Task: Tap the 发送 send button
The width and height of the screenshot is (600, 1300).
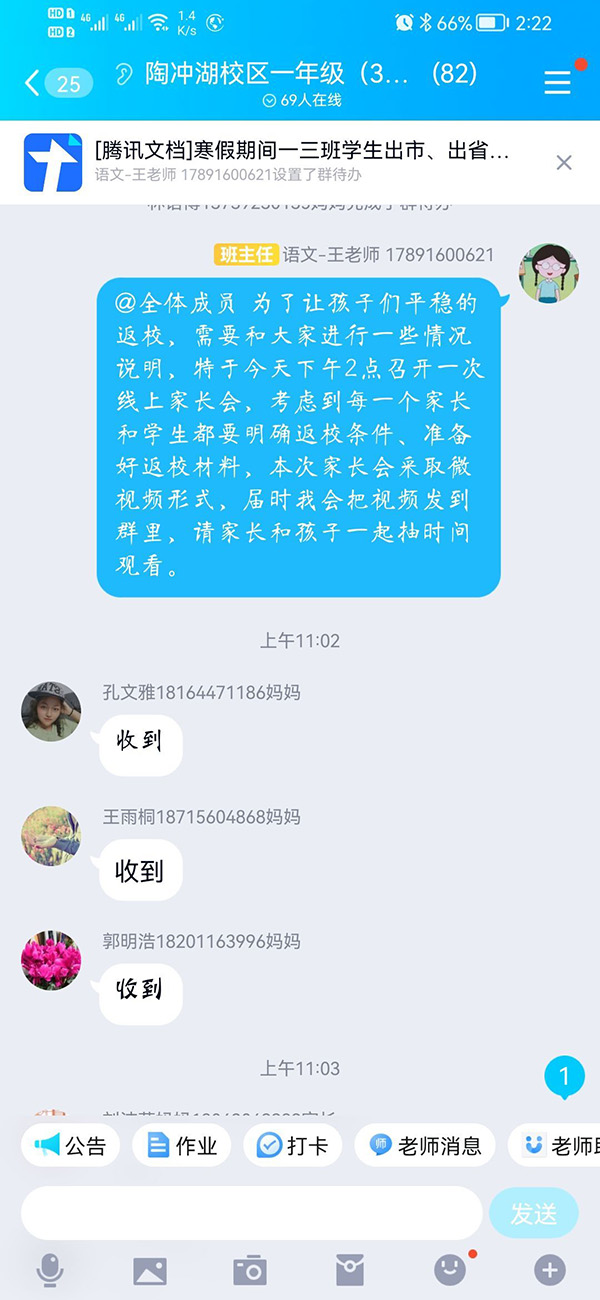Action: pos(533,1213)
